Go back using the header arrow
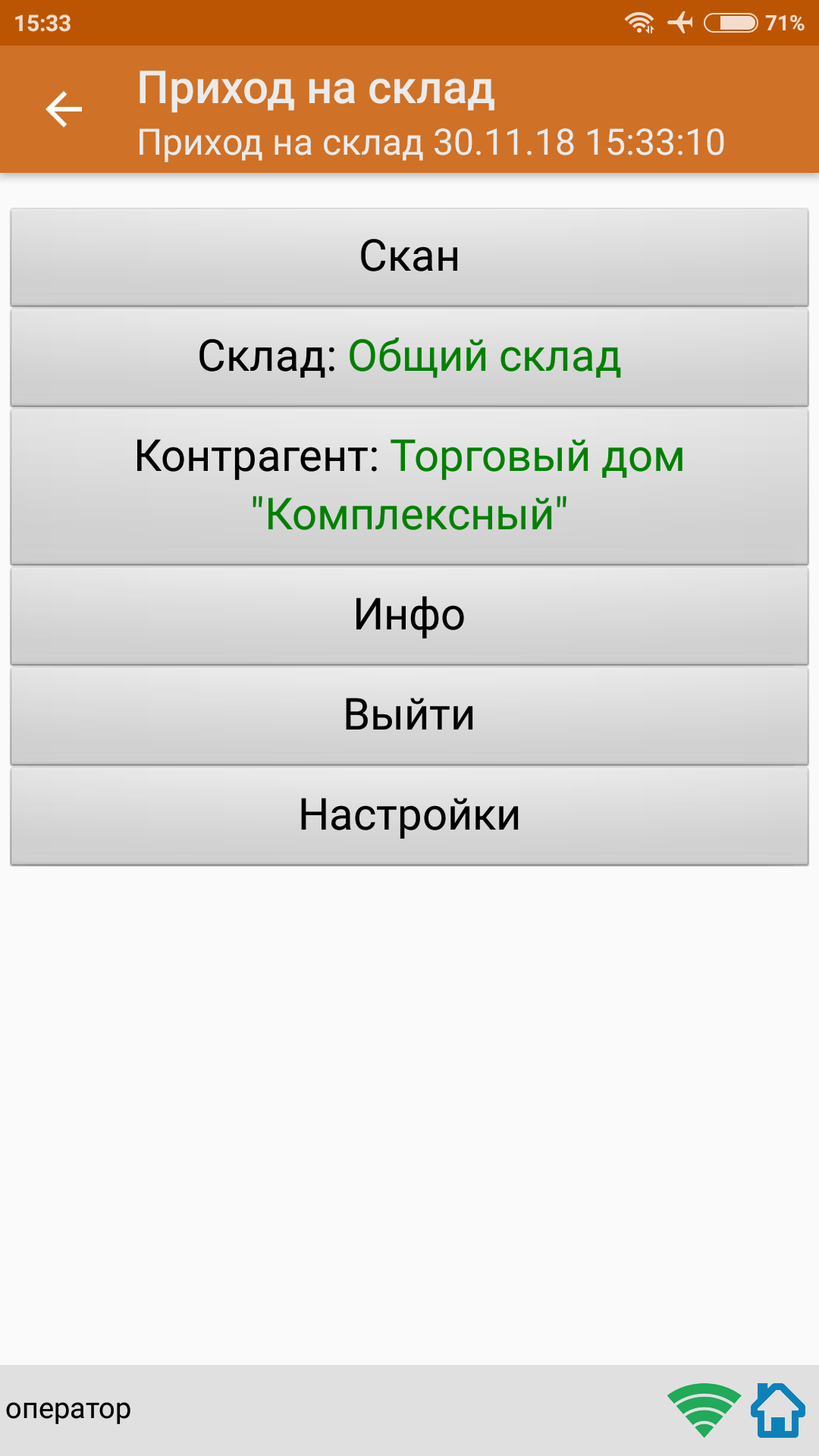This screenshot has height=1456, width=819. [x=64, y=110]
